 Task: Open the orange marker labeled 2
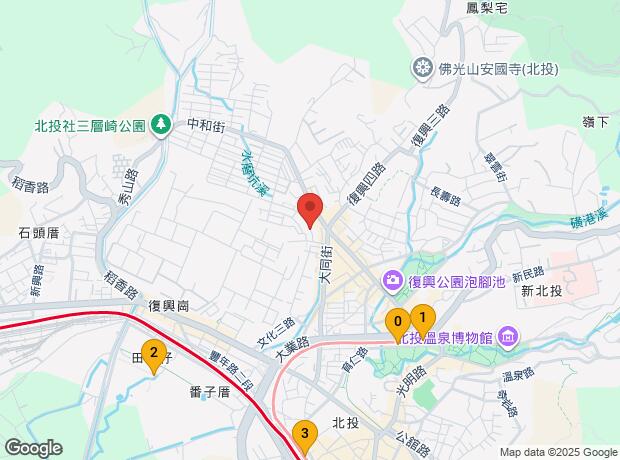point(153,352)
